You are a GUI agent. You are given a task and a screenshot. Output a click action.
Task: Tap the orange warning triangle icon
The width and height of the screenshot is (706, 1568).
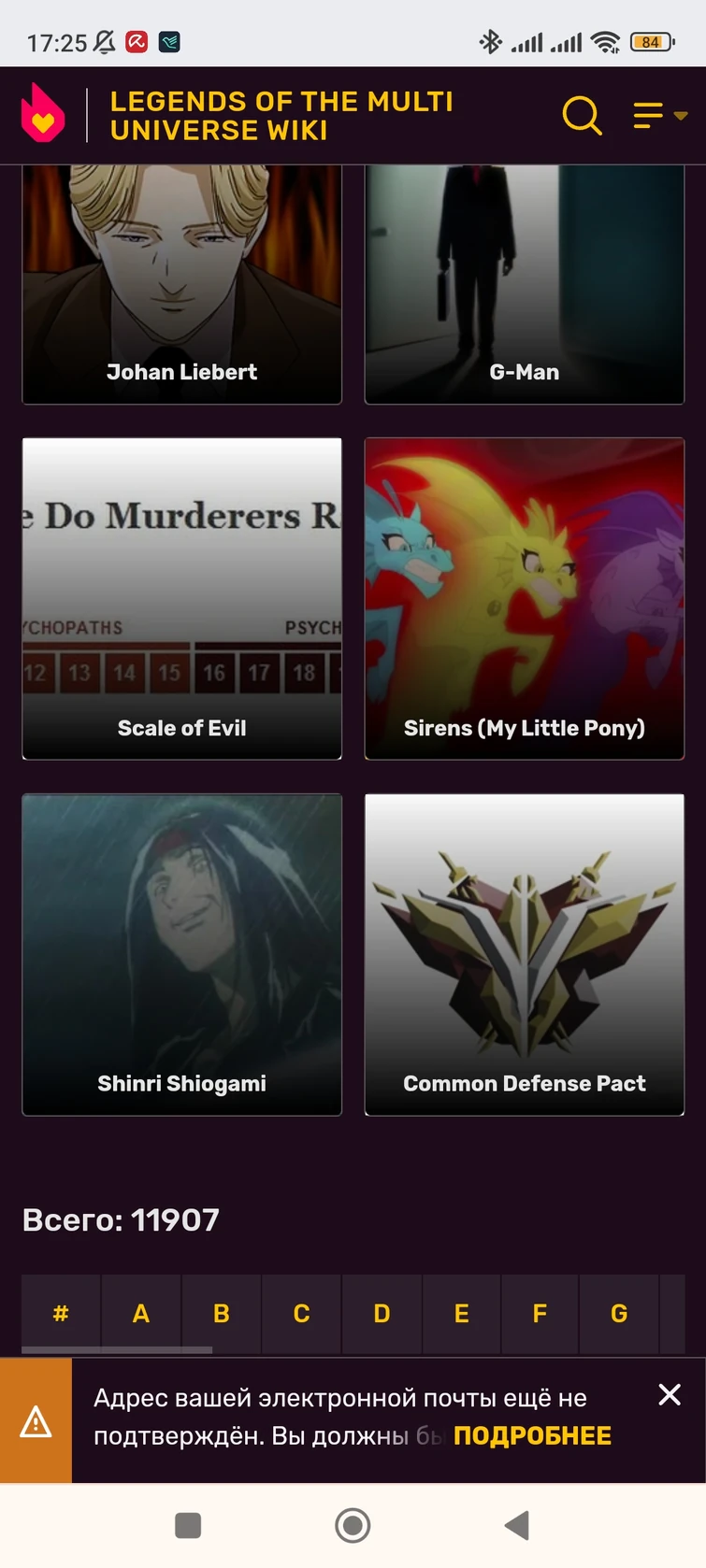(x=35, y=1420)
